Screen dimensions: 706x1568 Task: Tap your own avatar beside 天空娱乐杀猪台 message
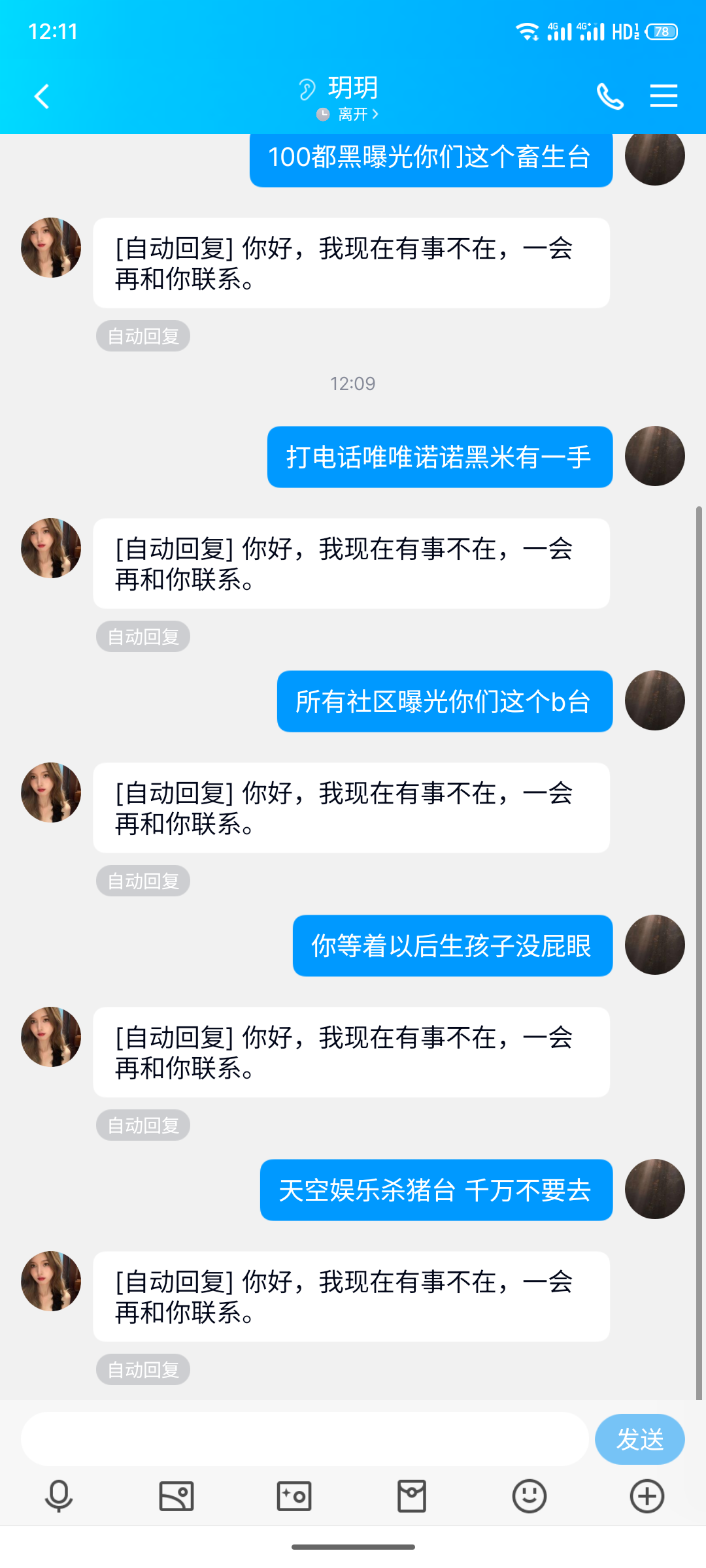654,1189
